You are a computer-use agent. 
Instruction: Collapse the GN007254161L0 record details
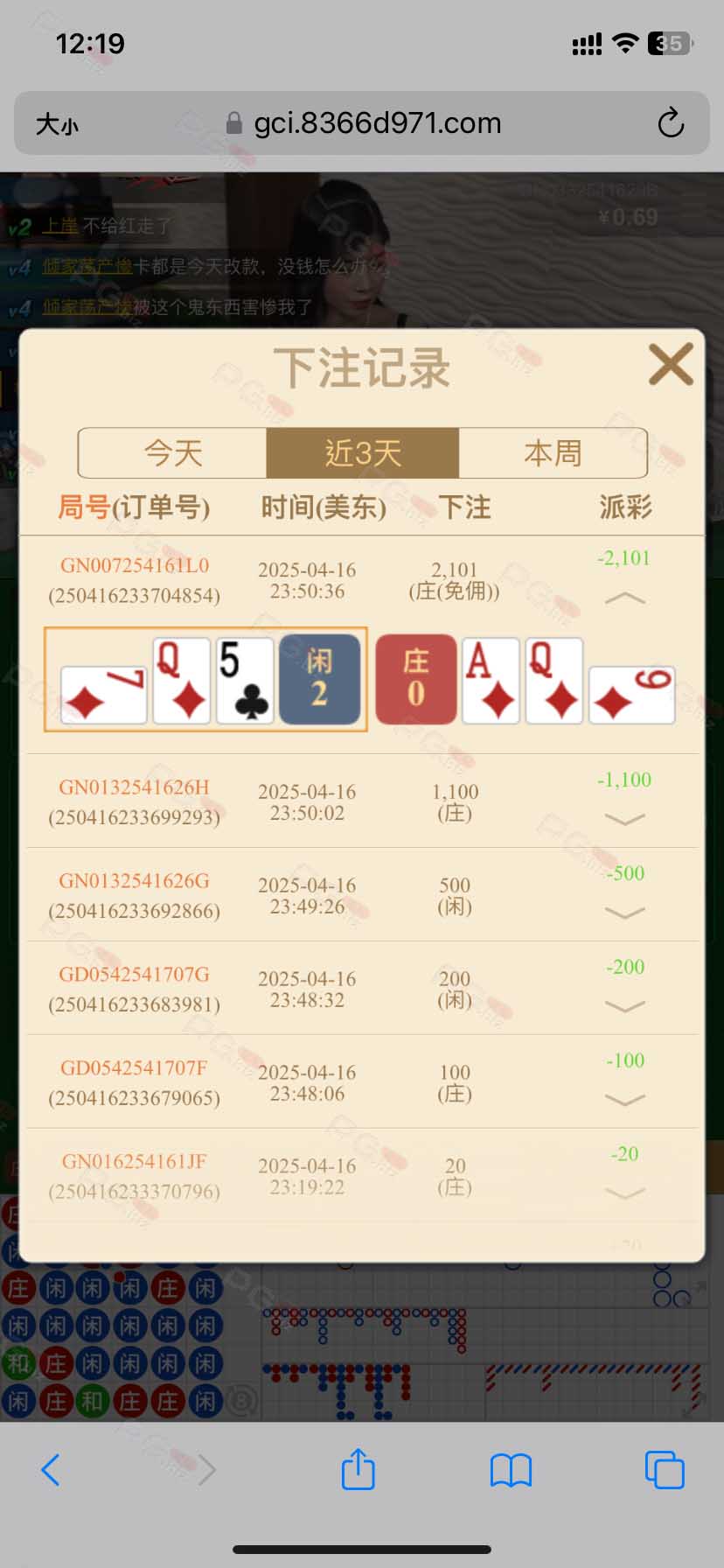click(x=624, y=598)
